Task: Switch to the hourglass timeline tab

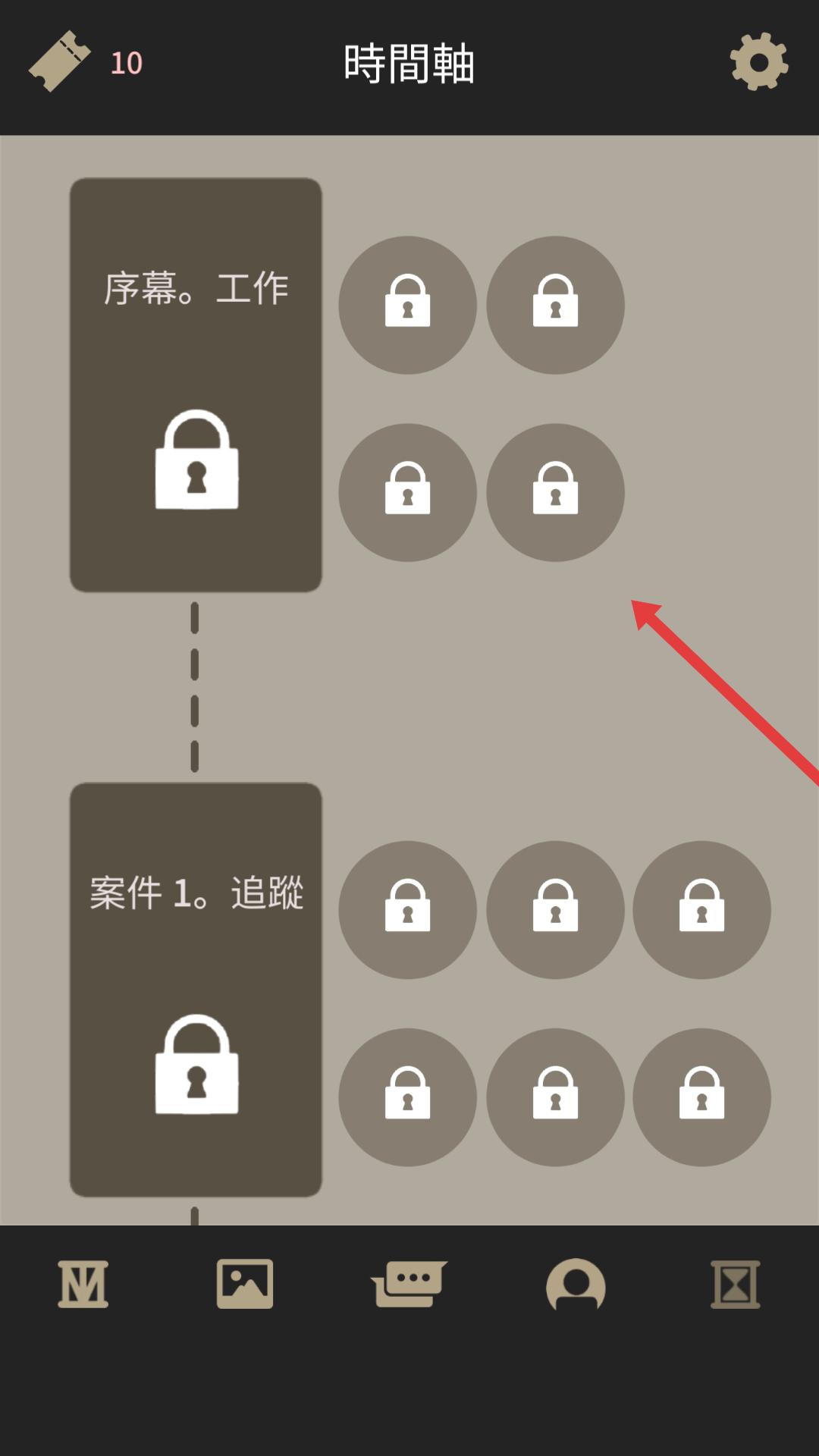Action: 735,1284
